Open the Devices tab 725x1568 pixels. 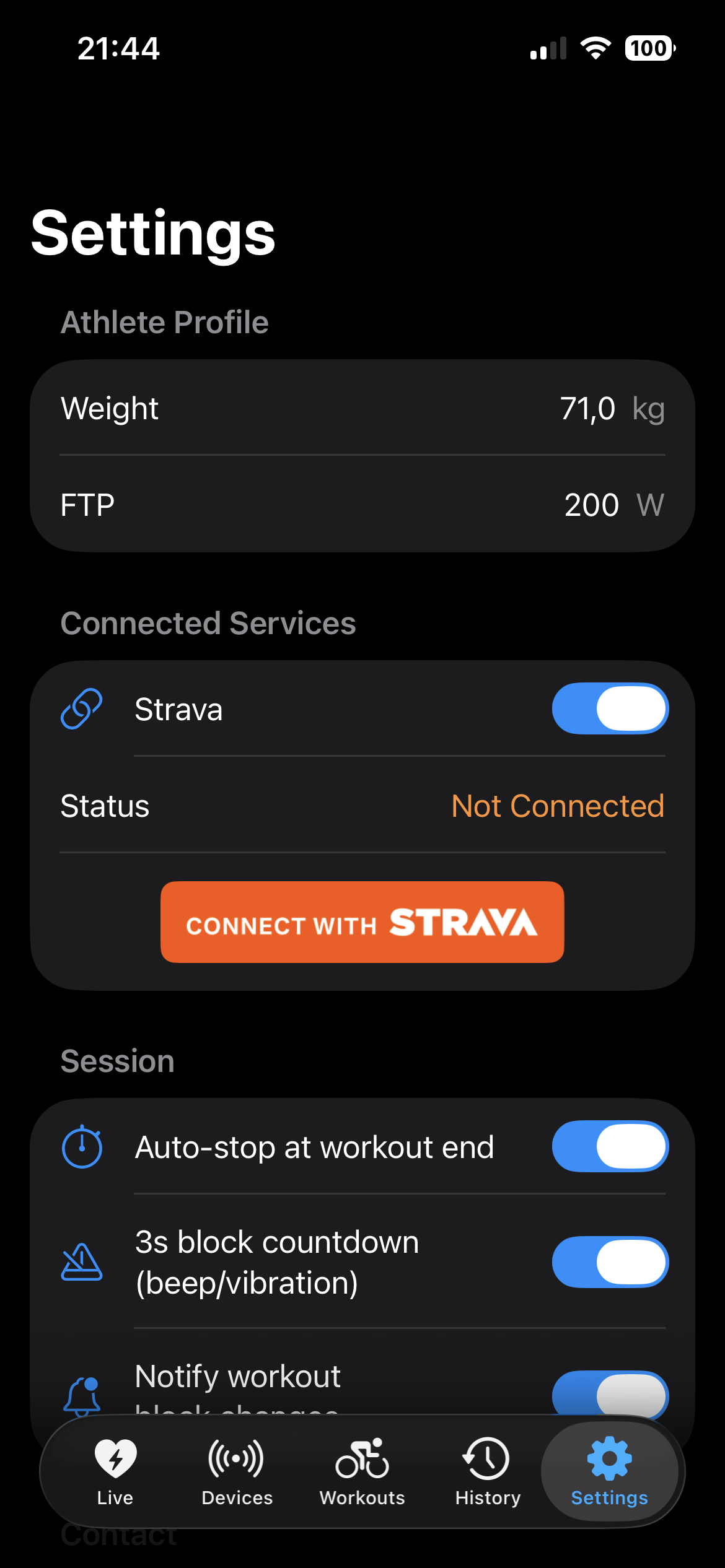[x=237, y=1471]
